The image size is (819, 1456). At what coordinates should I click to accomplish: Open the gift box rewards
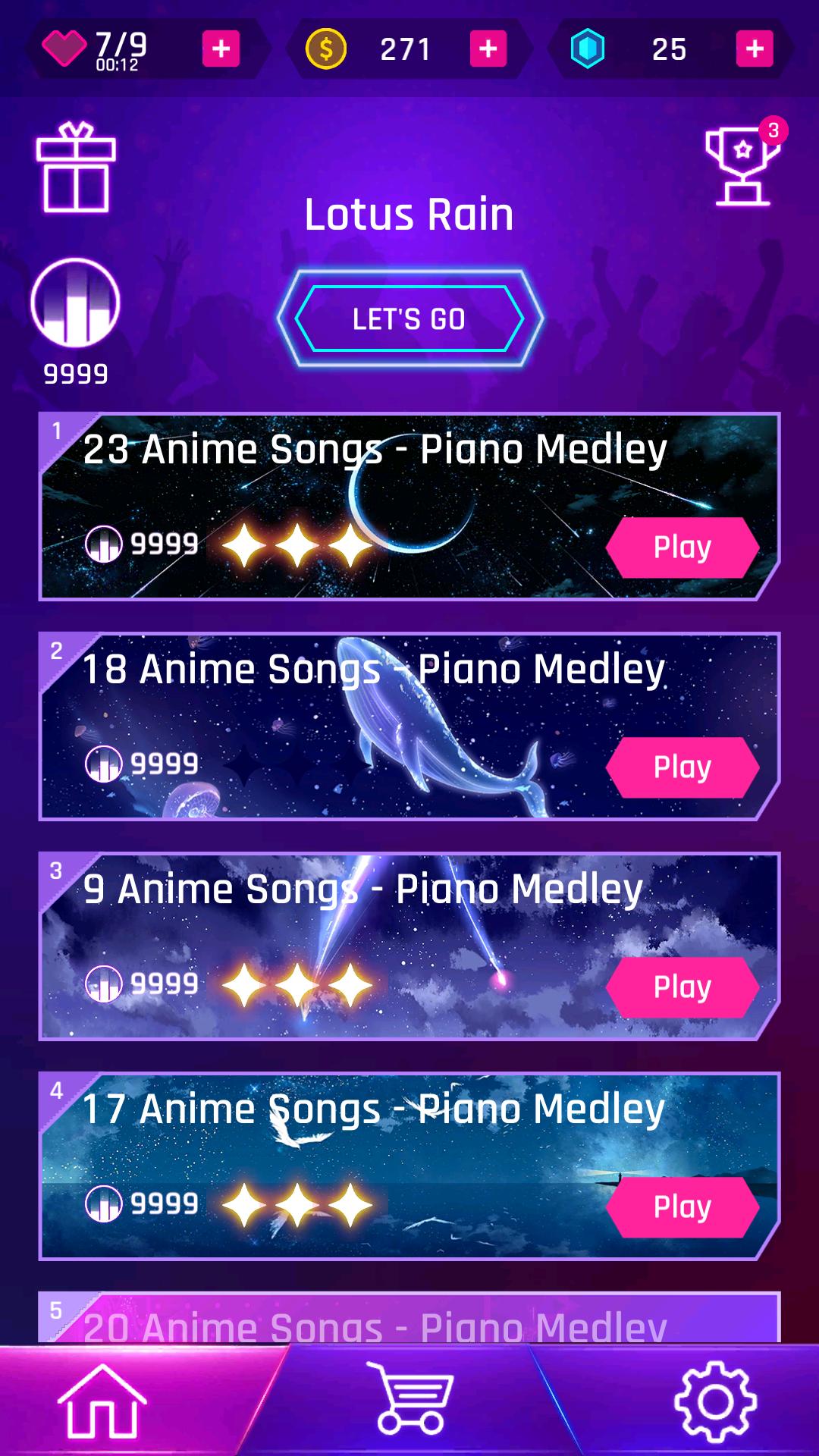[76, 168]
